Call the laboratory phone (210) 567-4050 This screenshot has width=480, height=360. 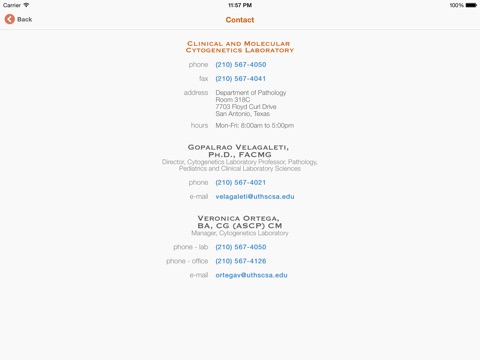pyautogui.click(x=241, y=65)
